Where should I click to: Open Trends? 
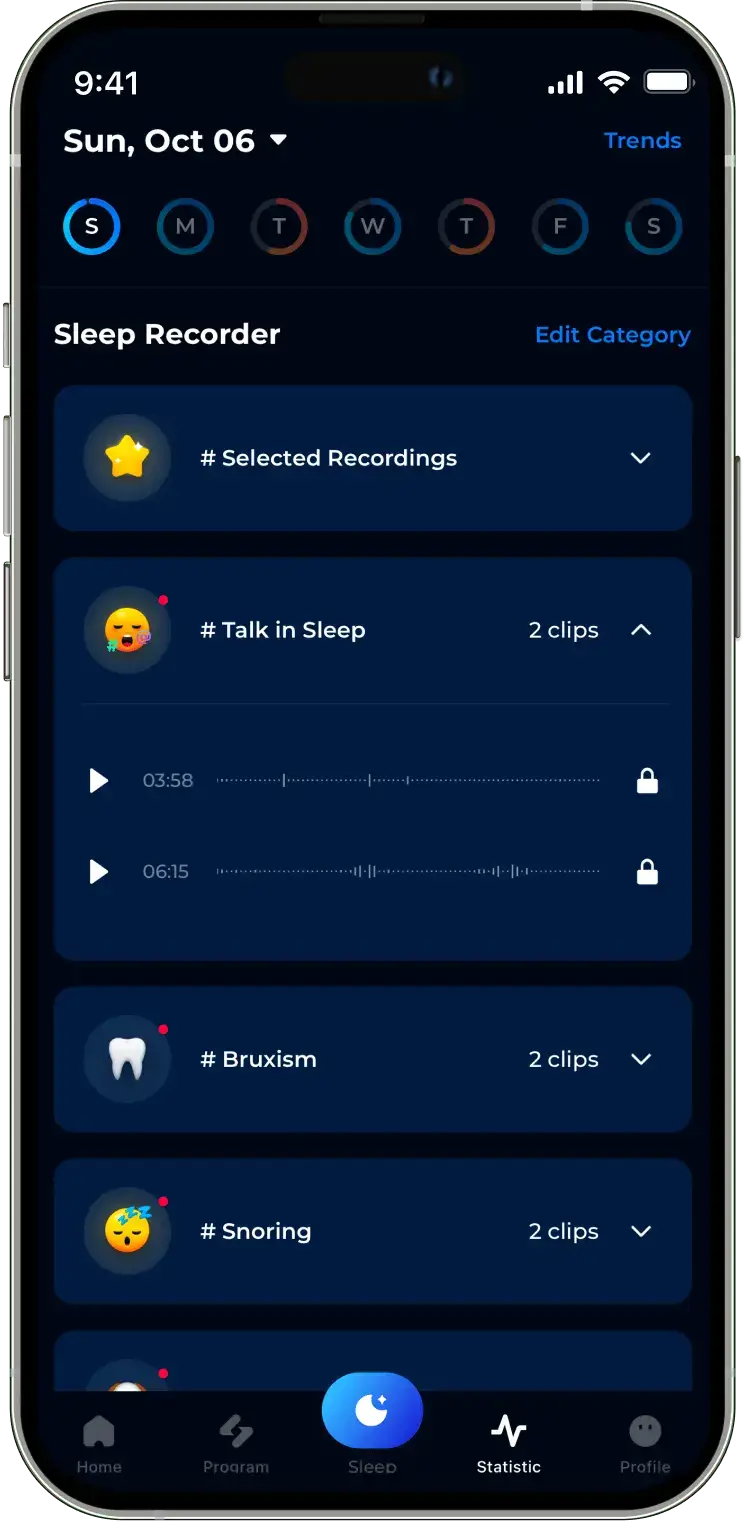[x=642, y=141]
